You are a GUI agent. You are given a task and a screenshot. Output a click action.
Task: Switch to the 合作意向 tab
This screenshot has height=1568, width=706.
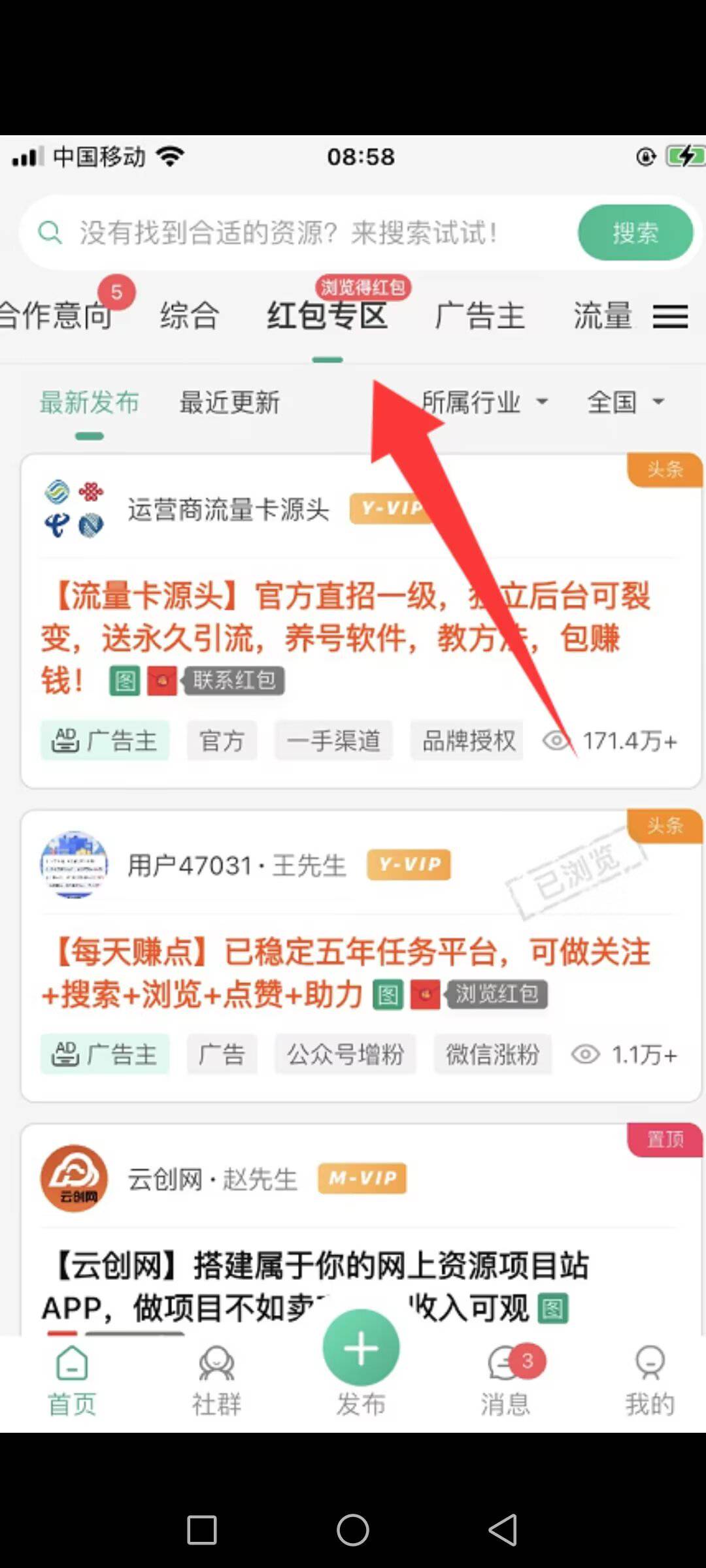(56, 316)
